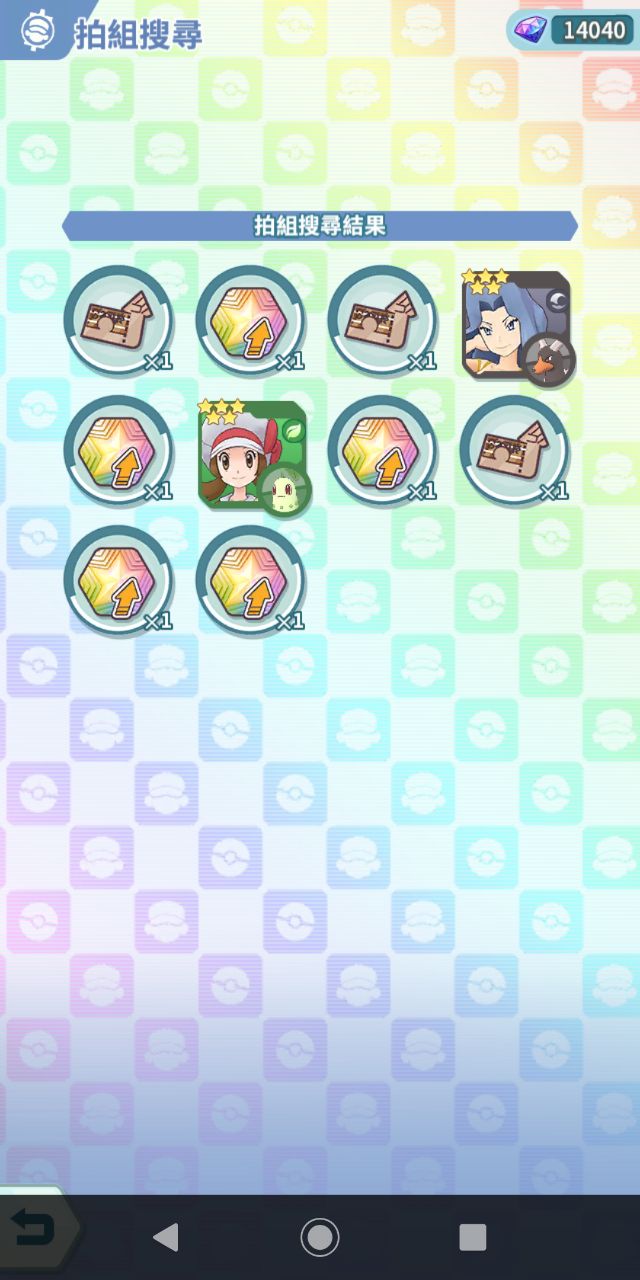The image size is (640, 1280).
Task: Open the white-hat trainer sync pair card
Action: pyautogui.click(x=252, y=456)
